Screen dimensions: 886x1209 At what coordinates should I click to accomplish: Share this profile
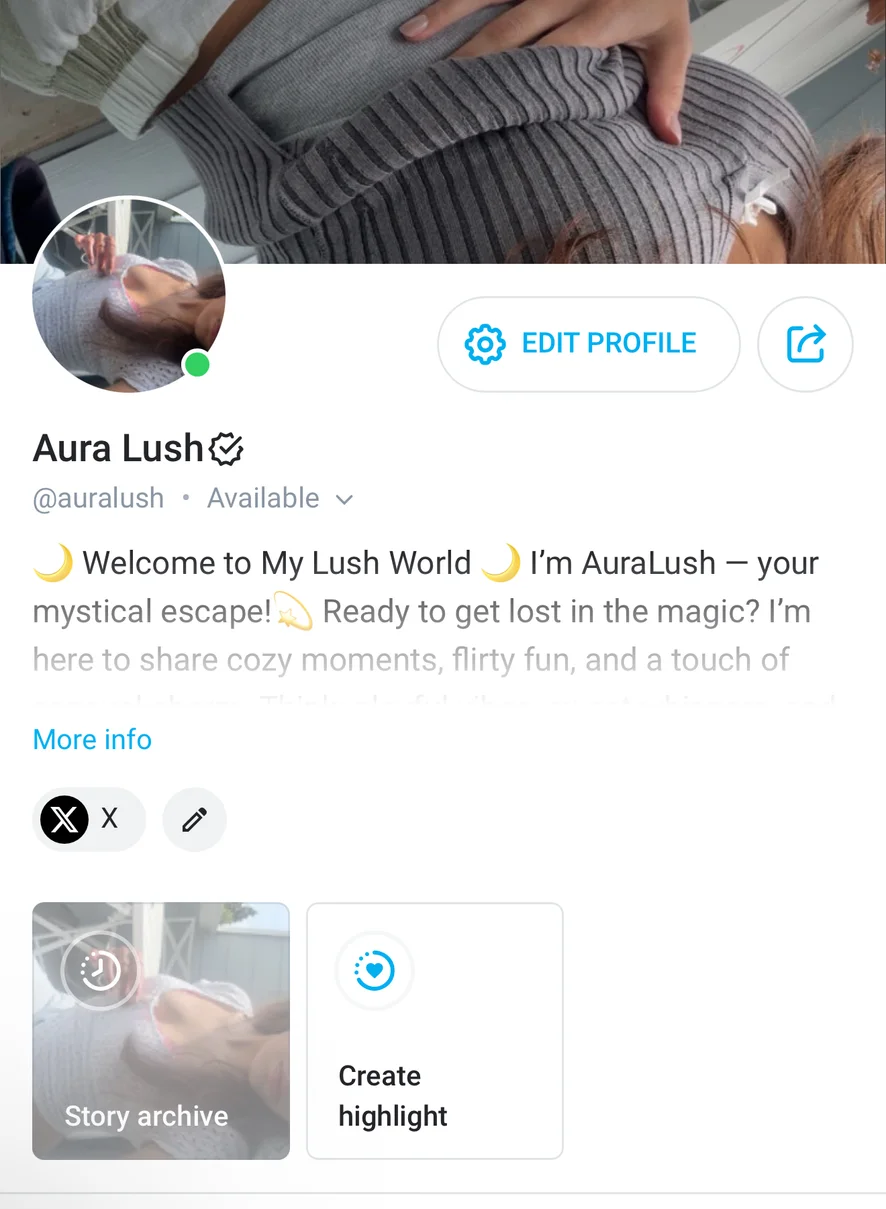[x=805, y=344]
